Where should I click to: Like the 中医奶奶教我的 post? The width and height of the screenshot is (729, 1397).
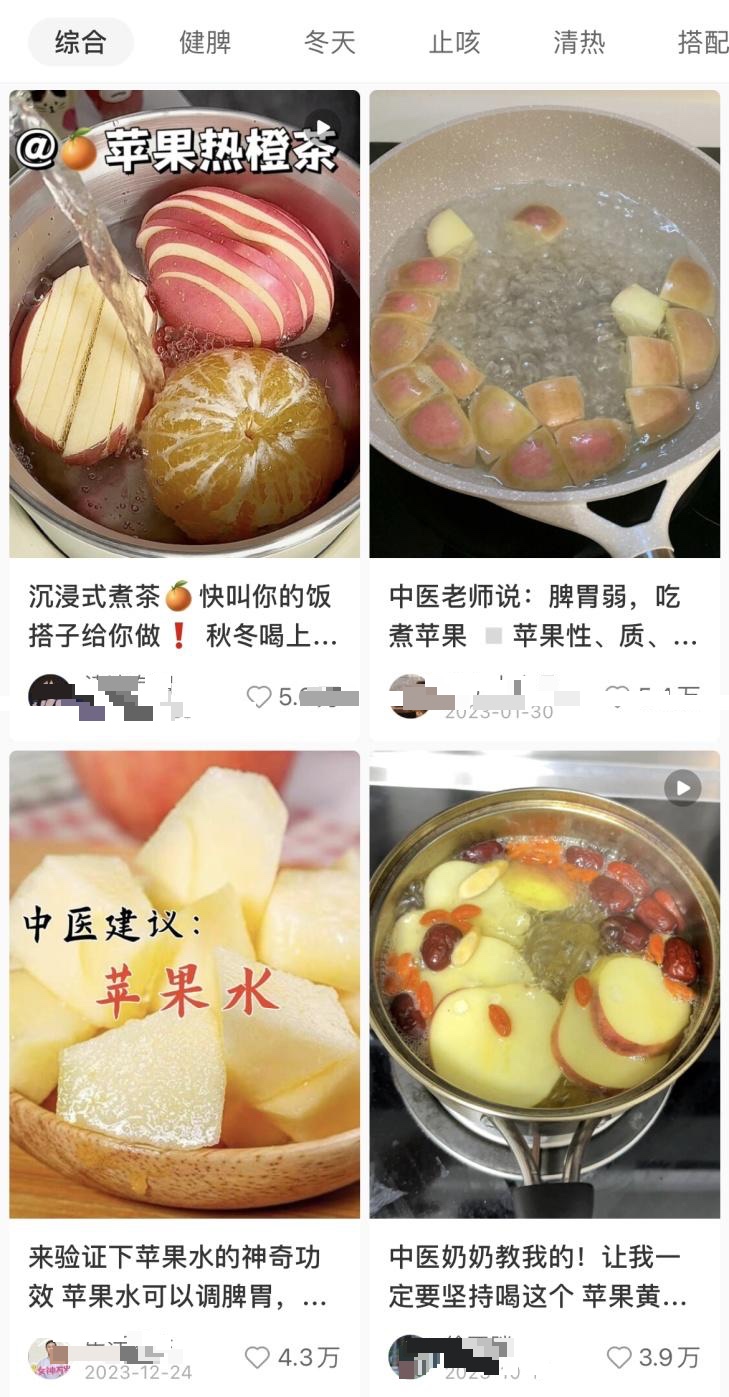pyautogui.click(x=620, y=1357)
